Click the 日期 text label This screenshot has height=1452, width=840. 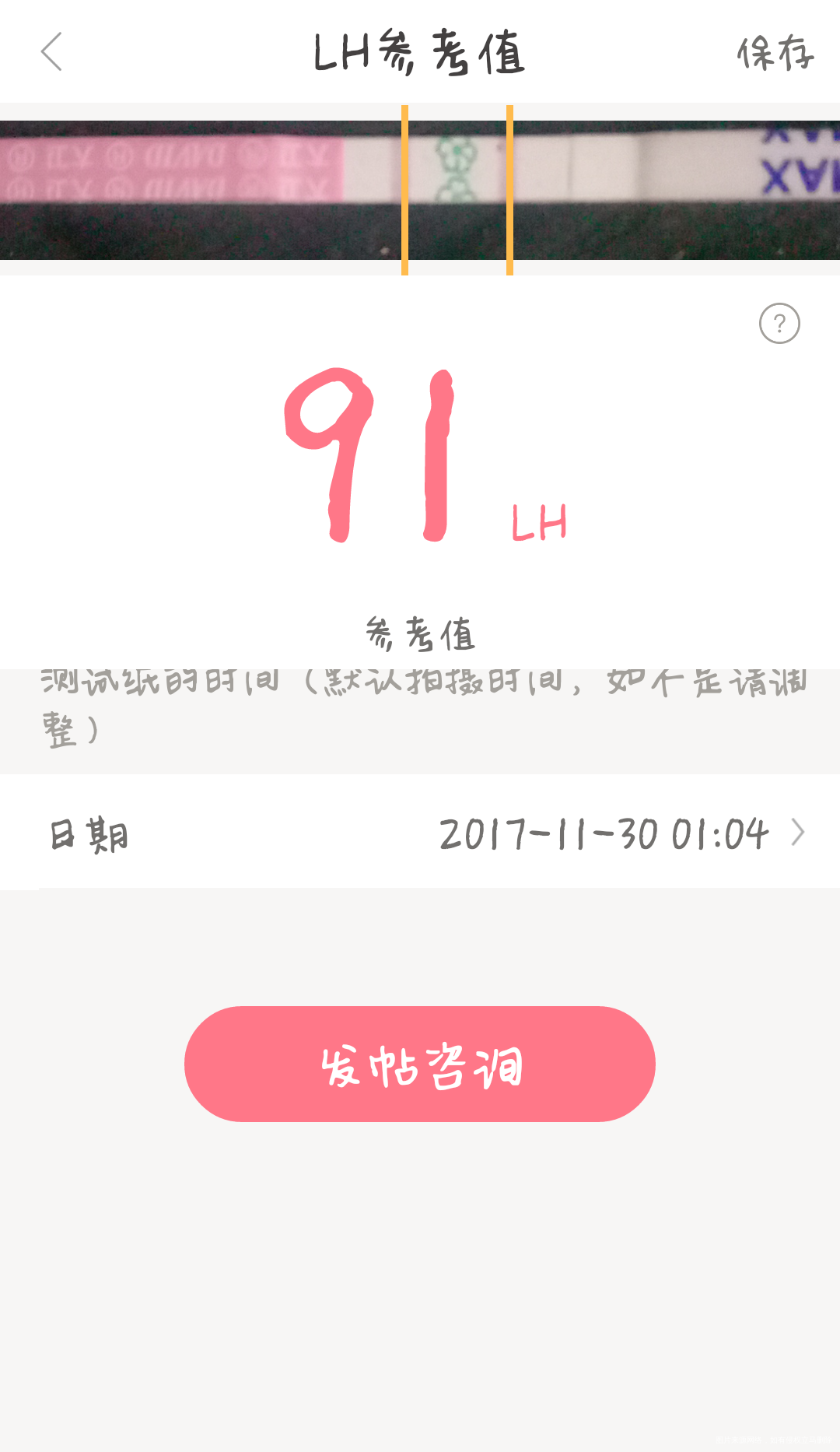coord(87,833)
